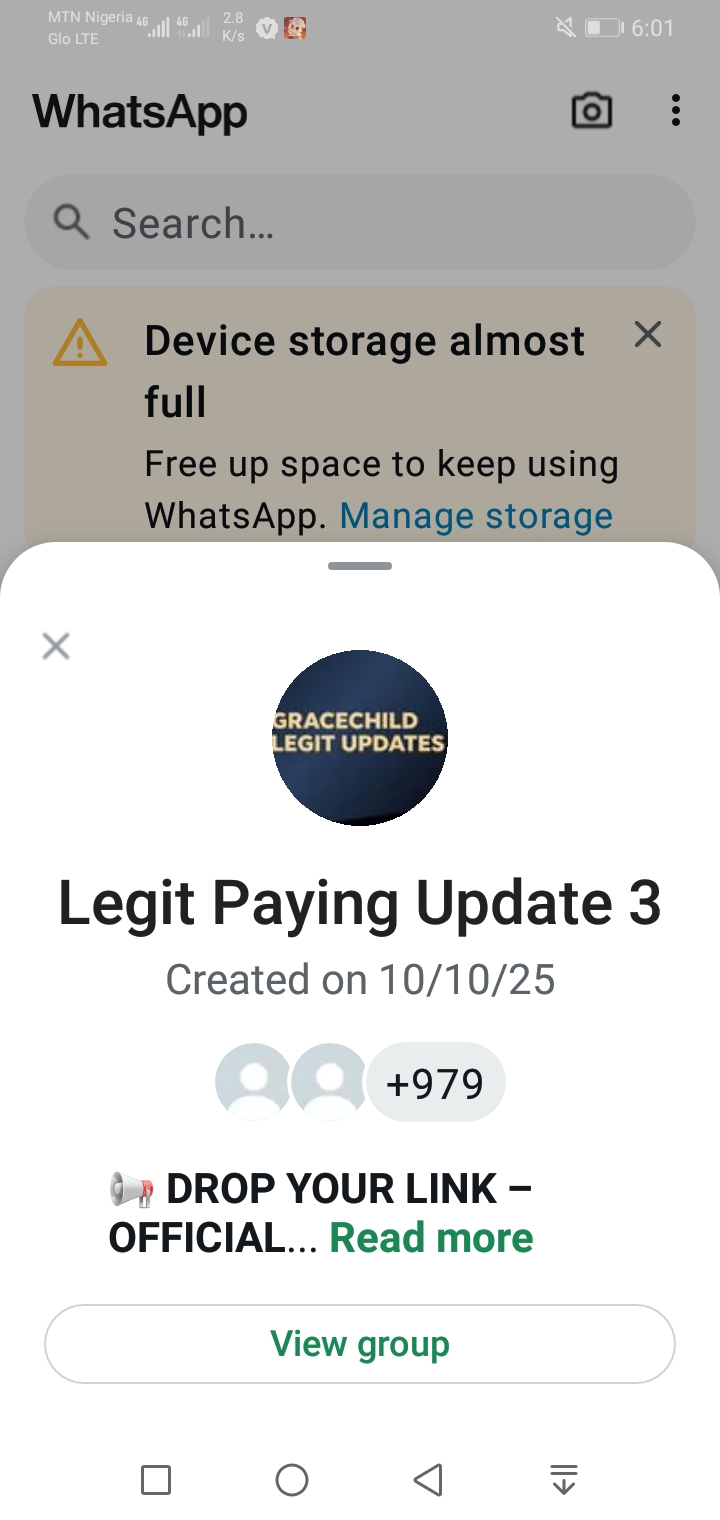Viewport: 720px width, 1520px height.
Task: Open the Manage storage link
Action: [476, 516]
